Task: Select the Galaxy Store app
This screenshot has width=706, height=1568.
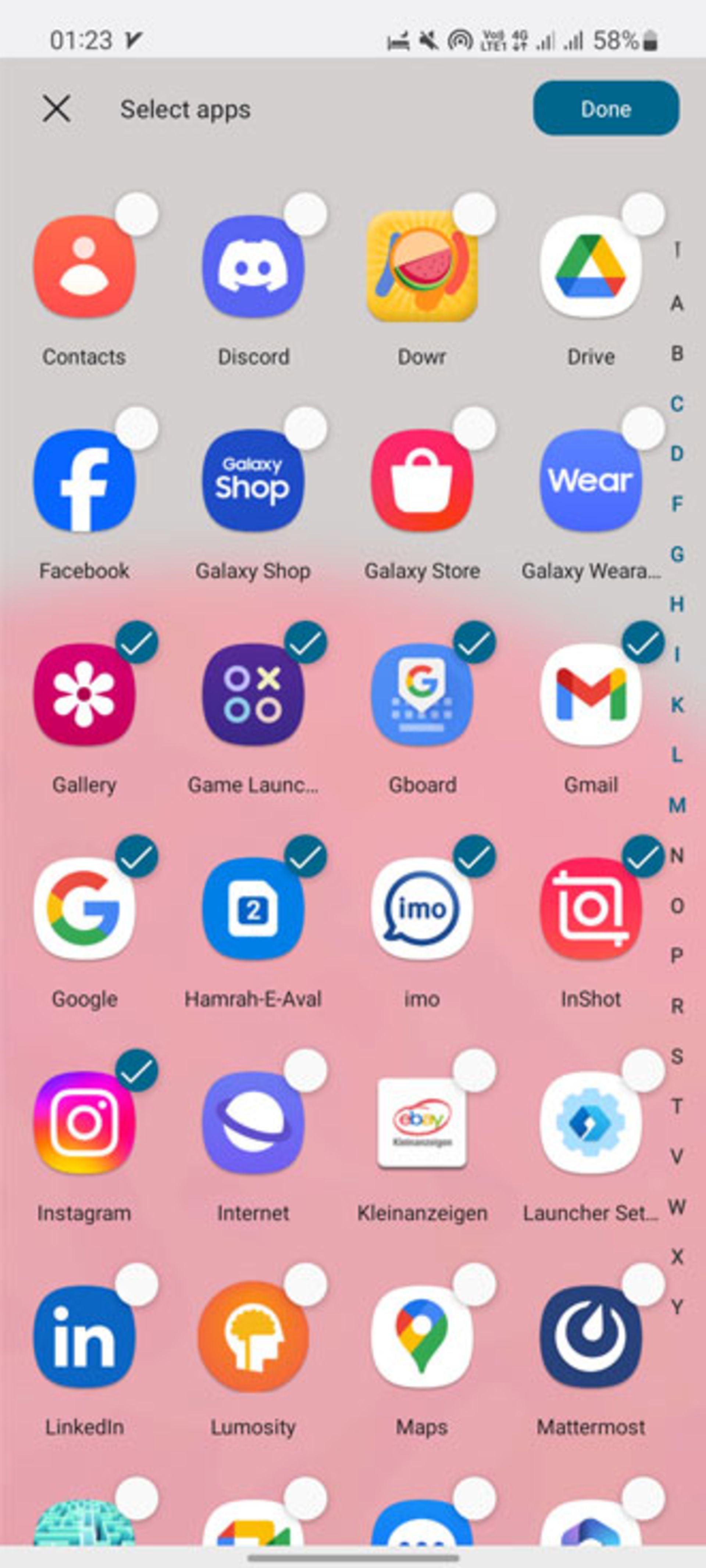Action: (x=422, y=481)
